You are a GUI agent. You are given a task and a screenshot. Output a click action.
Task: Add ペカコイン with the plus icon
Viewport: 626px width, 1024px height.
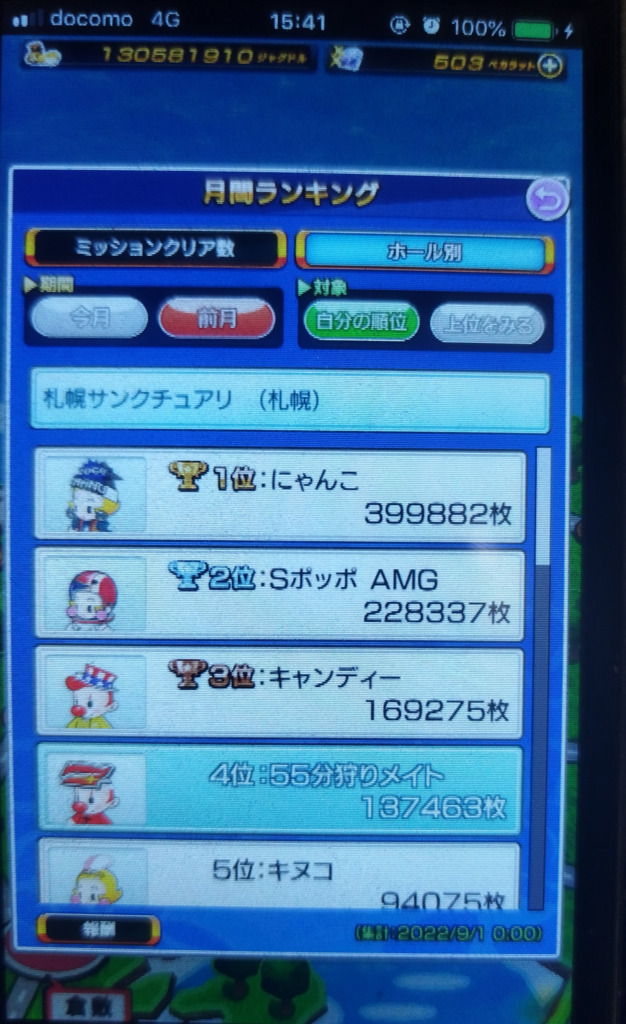pyautogui.click(x=550, y=66)
